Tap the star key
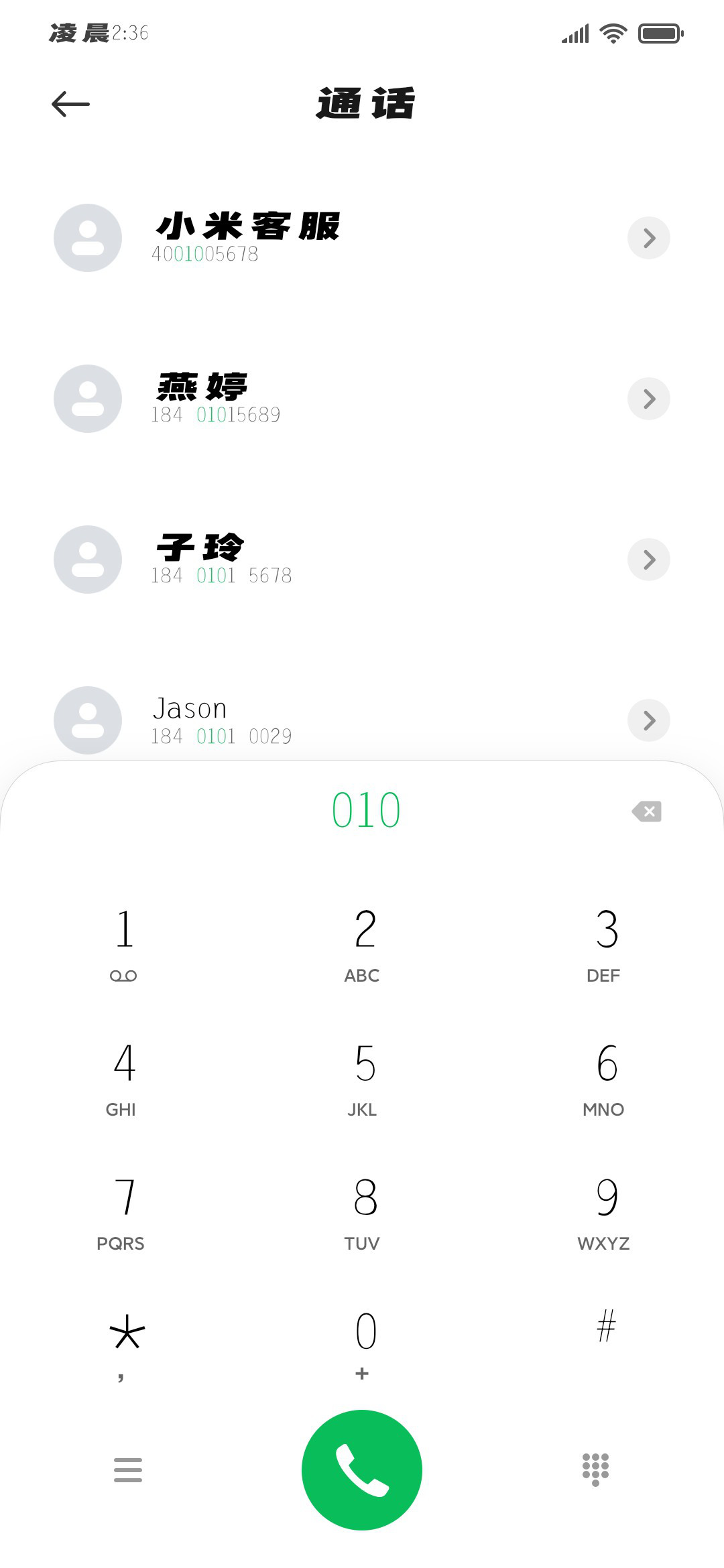This screenshot has height=1568, width=724. (125, 1344)
